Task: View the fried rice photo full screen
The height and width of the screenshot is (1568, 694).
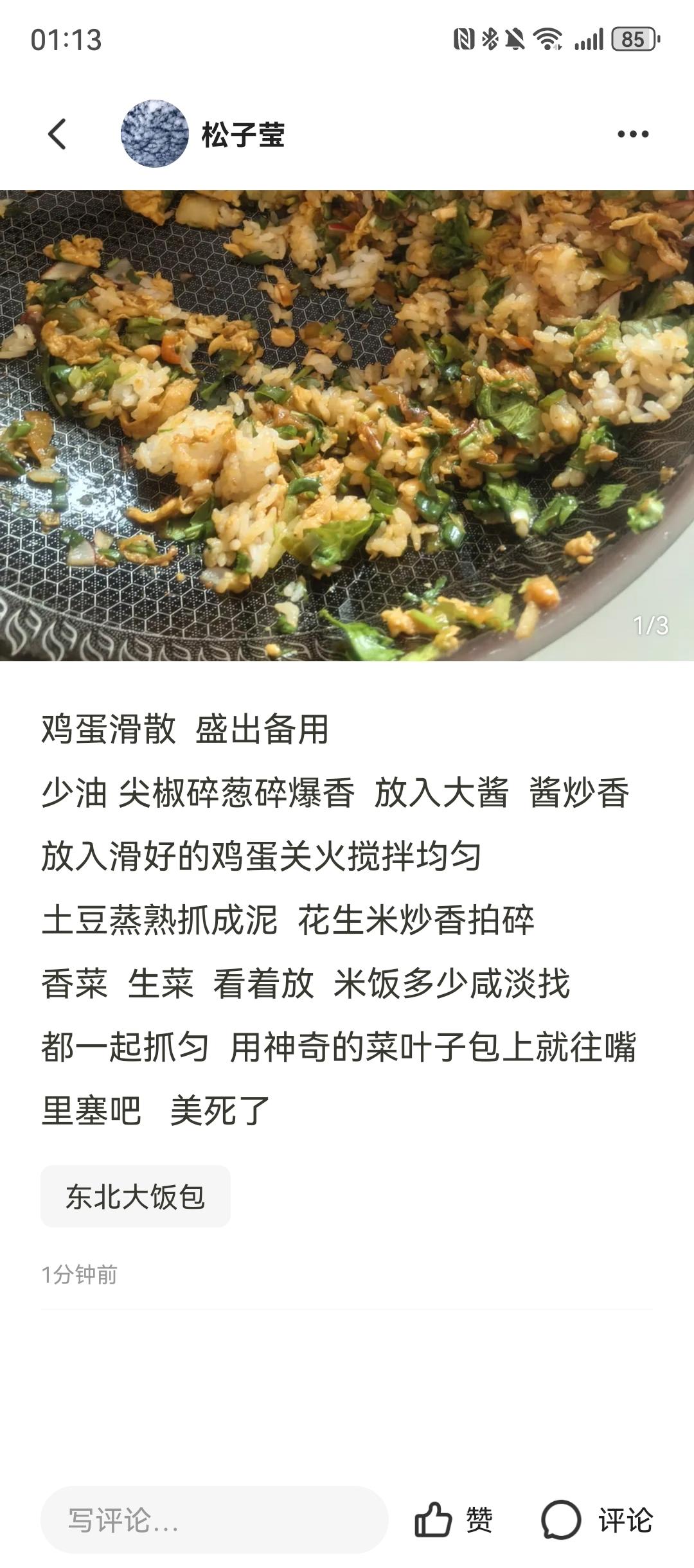Action: [347, 425]
